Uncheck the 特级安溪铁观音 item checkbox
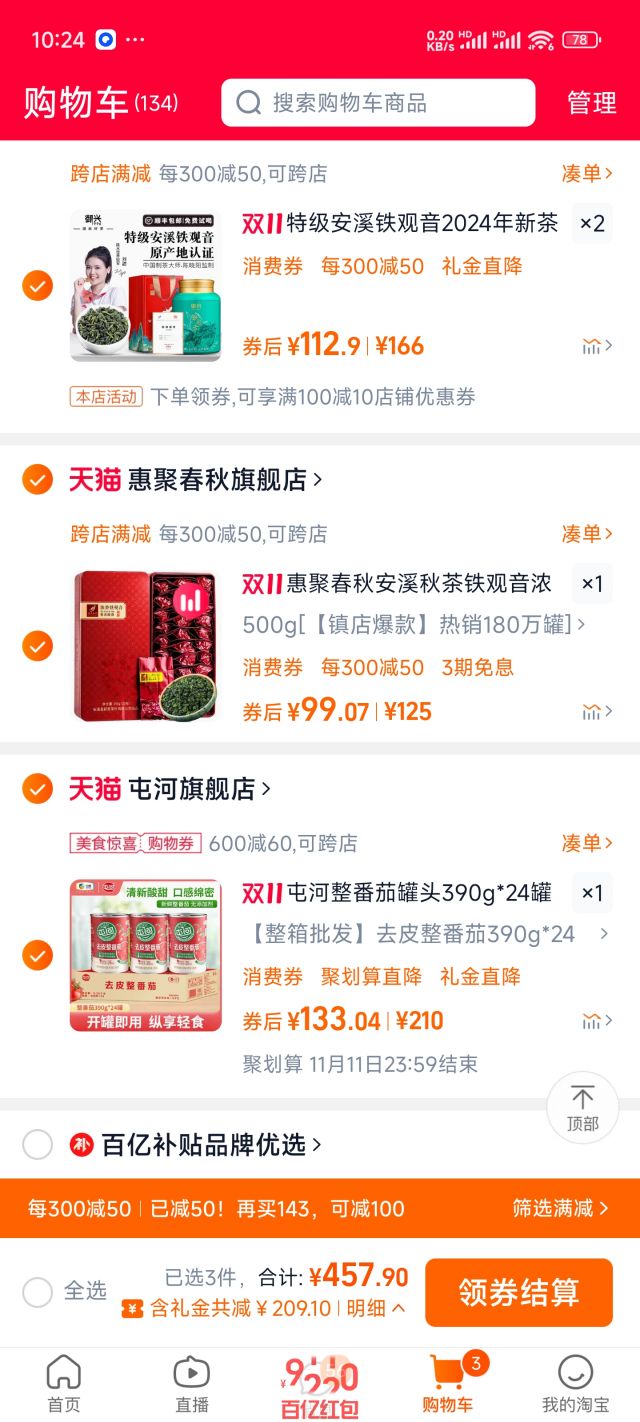This screenshot has width=640, height=1422. [x=37, y=286]
